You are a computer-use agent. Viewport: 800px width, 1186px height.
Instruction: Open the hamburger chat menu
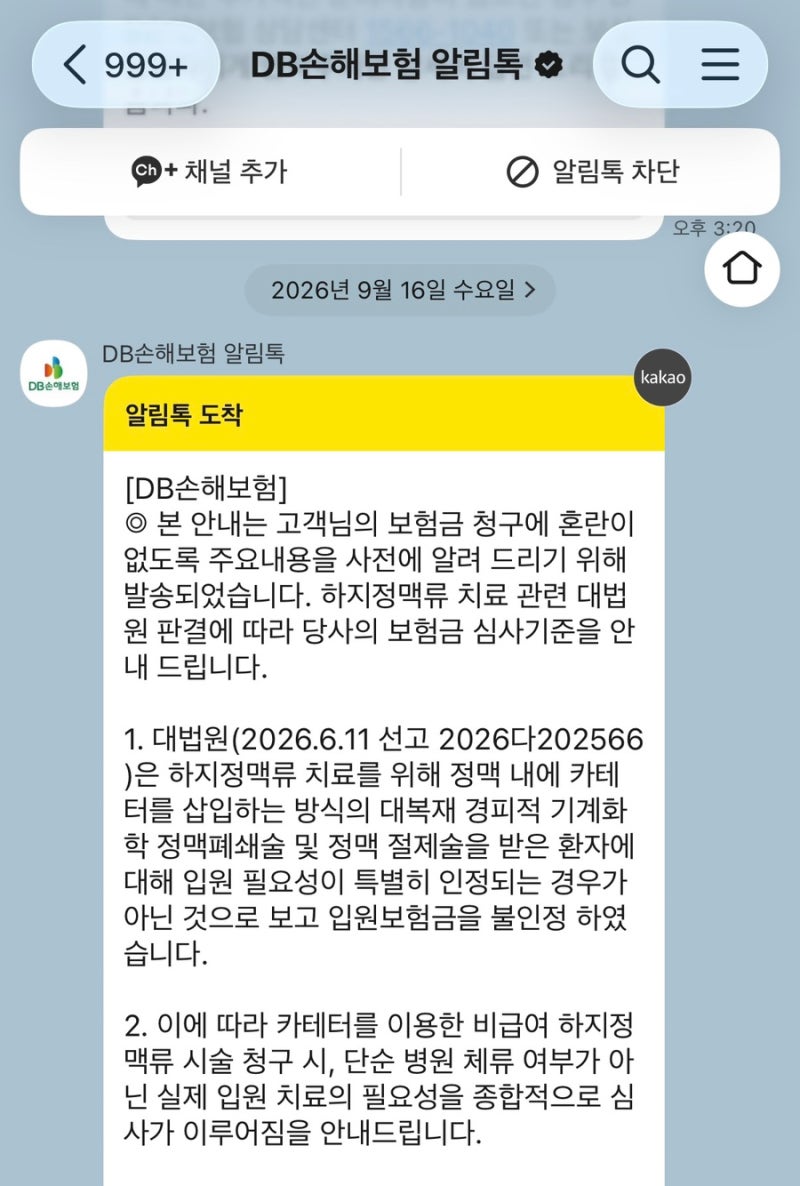coord(720,64)
